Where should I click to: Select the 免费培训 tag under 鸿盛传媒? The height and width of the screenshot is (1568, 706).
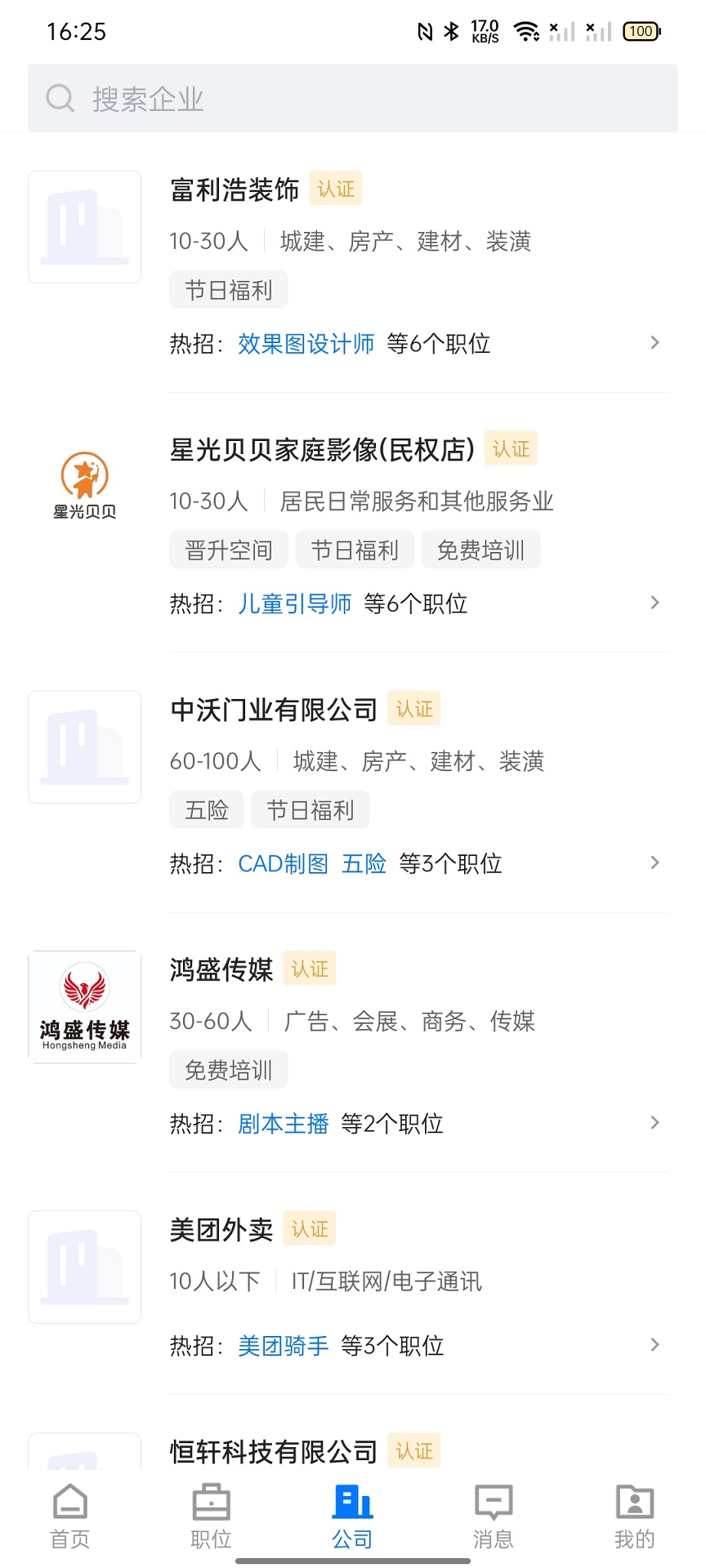coord(228,1069)
